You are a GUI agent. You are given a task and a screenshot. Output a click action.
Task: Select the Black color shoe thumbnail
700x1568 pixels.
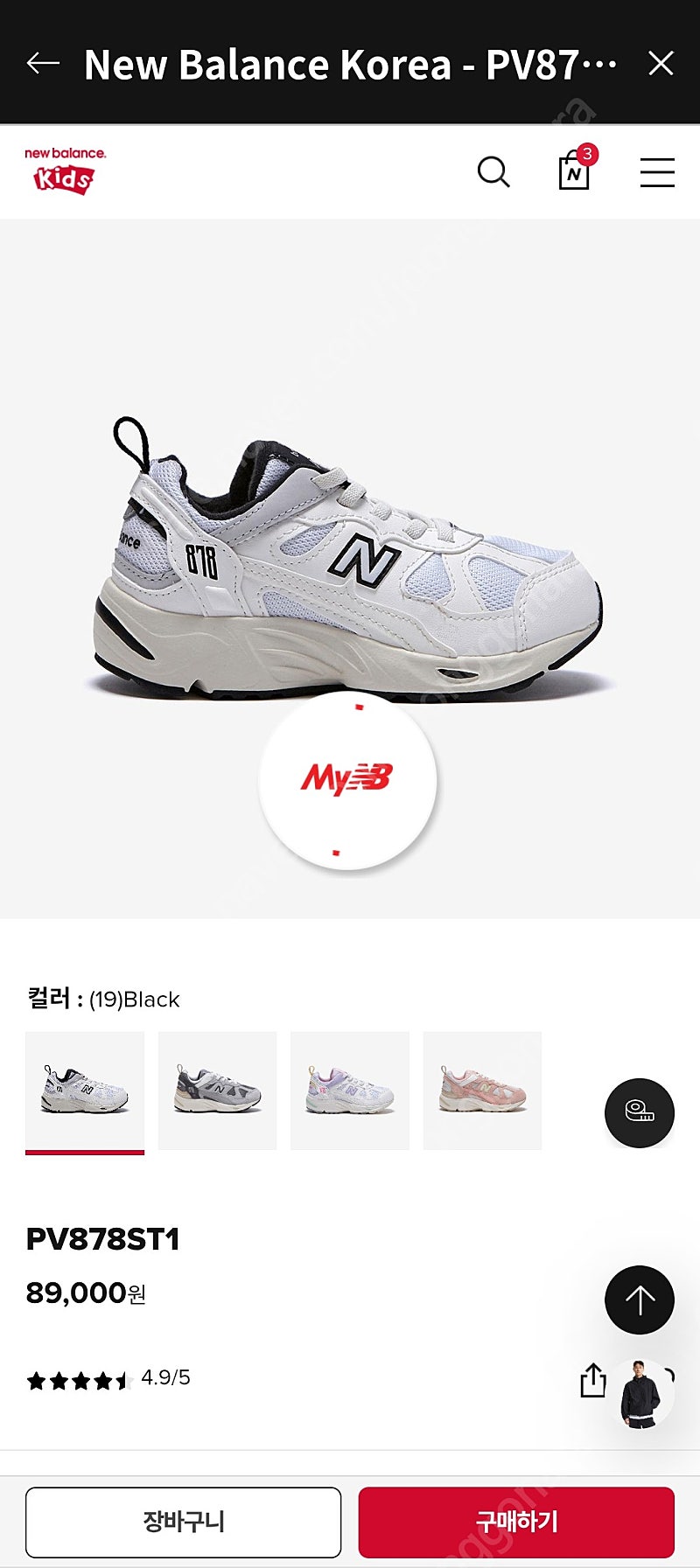click(x=85, y=1092)
